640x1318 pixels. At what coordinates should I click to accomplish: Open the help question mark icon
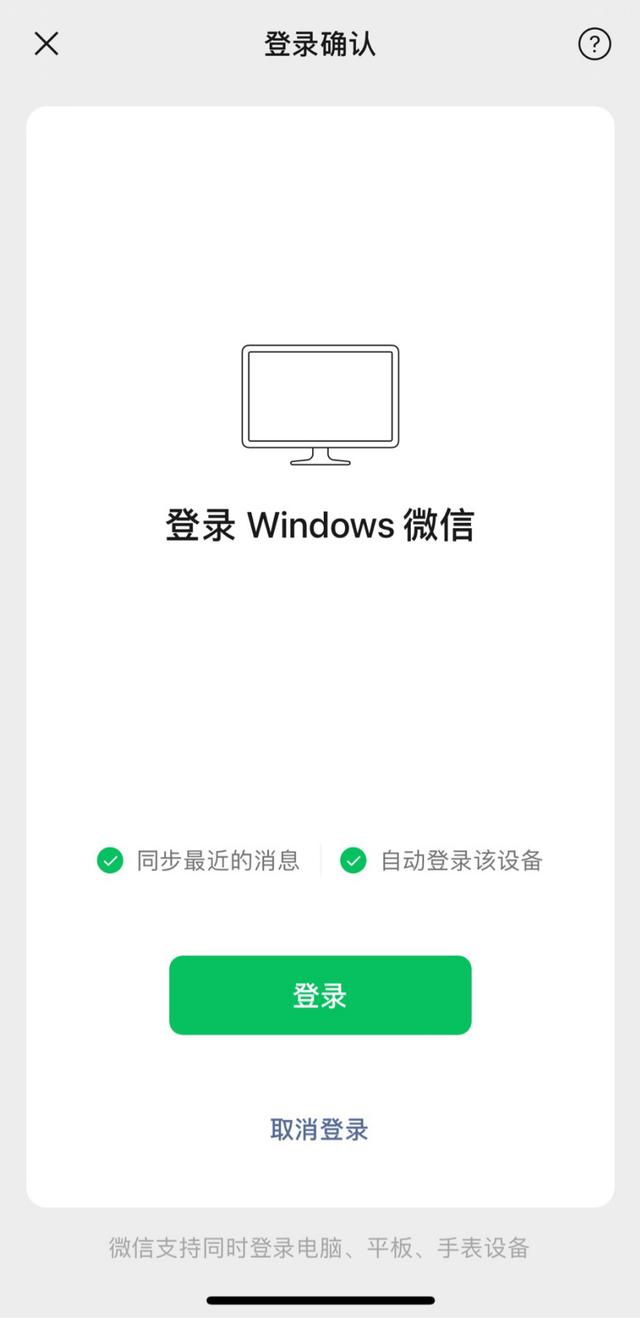coord(594,44)
